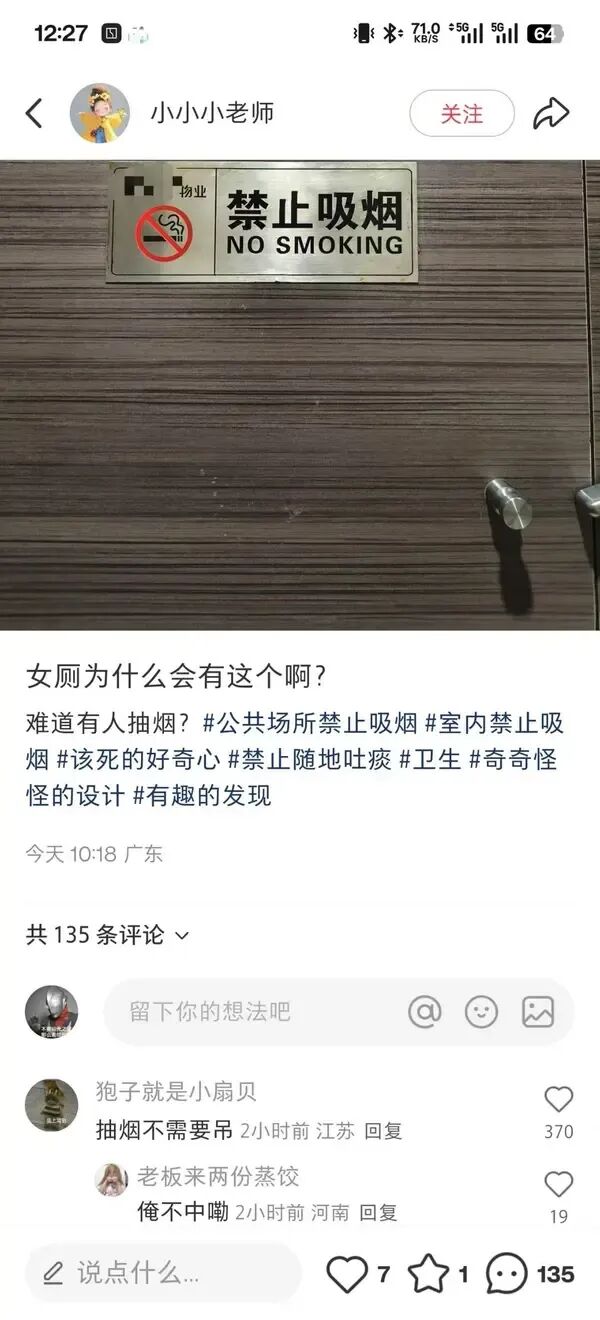This screenshot has width=600, height=1320.
Task: Open hashtag #该死的好奇心
Action: [x=138, y=758]
